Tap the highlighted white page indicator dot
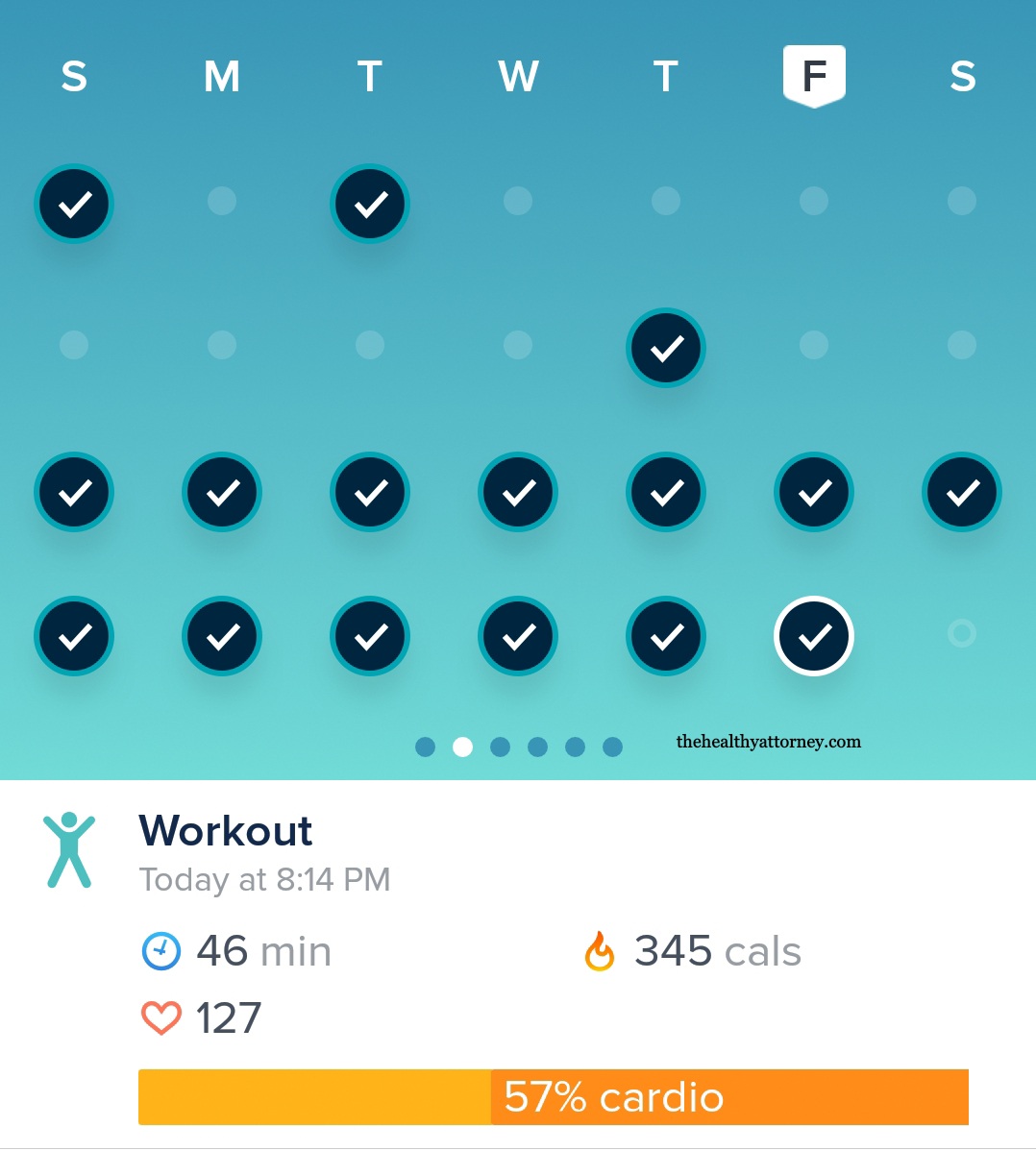1036x1151 pixels. coord(462,747)
